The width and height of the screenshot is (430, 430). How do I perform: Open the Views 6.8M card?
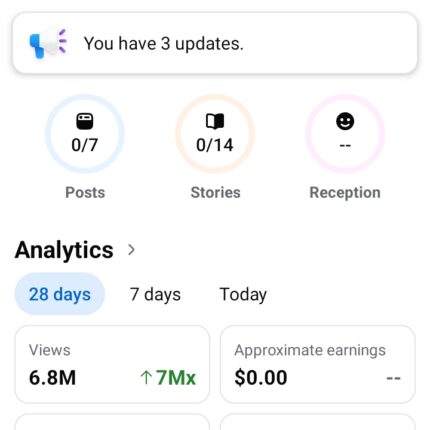click(112, 364)
